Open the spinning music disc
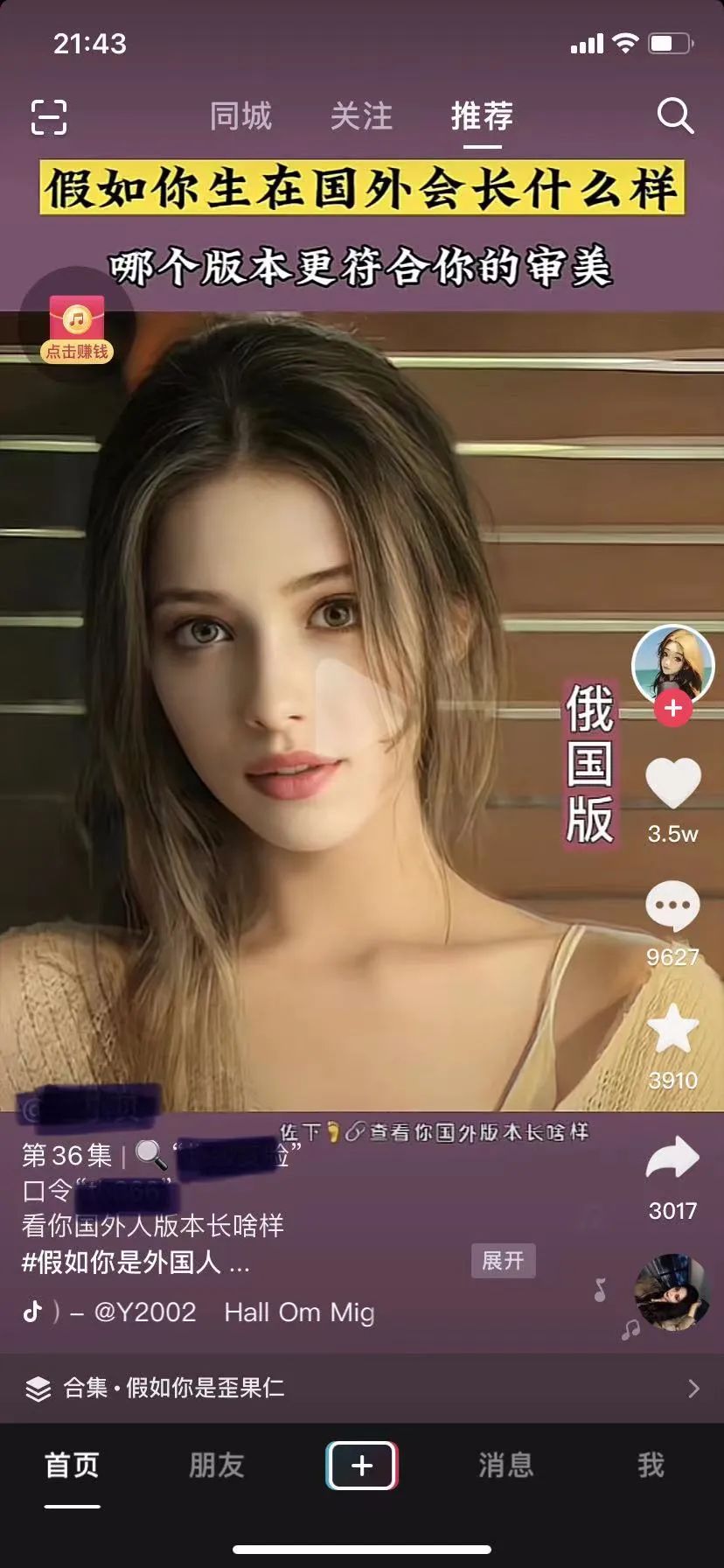The height and width of the screenshot is (1568, 724). (x=672, y=1292)
